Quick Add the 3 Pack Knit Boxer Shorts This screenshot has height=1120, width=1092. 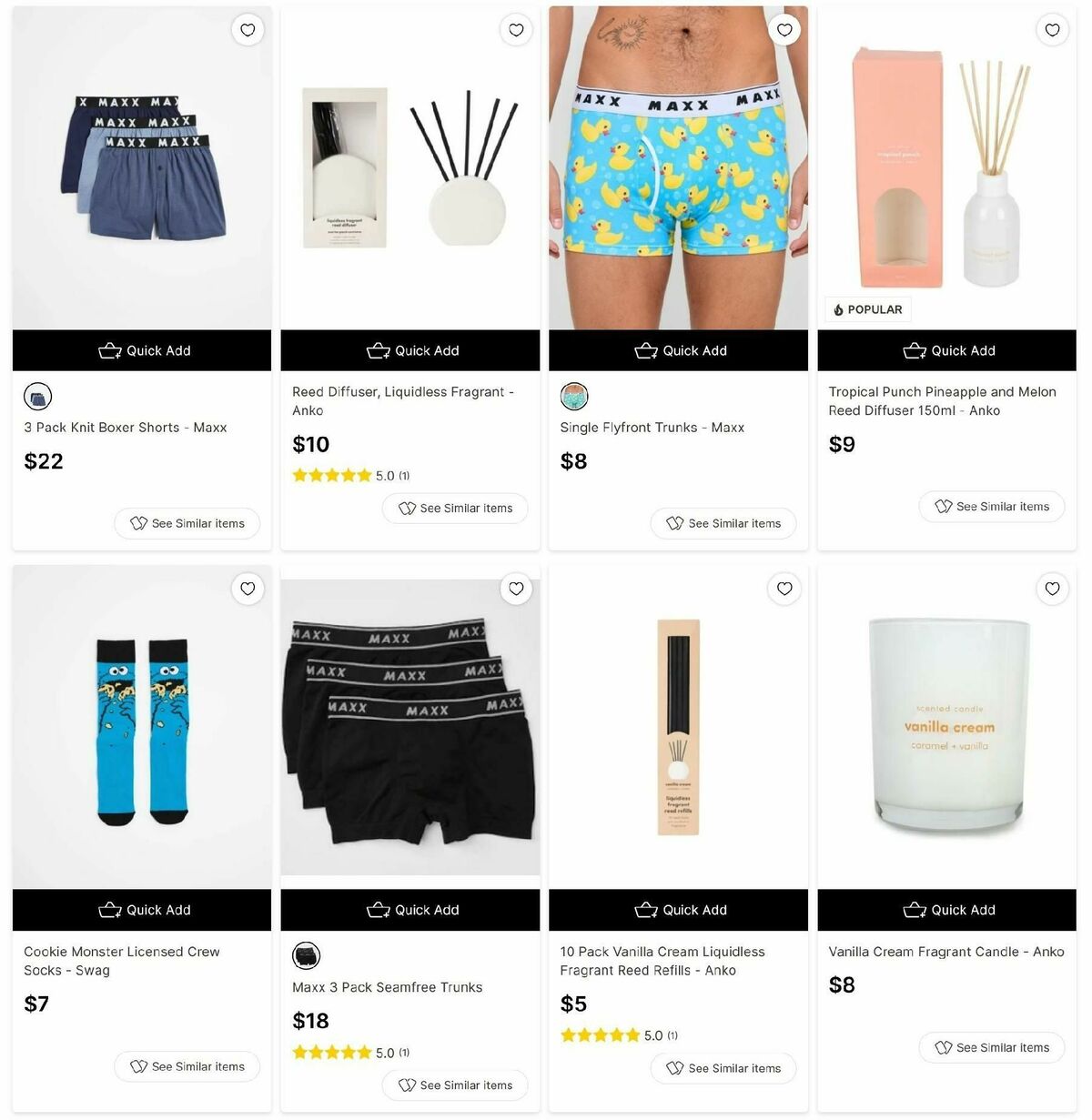click(142, 350)
